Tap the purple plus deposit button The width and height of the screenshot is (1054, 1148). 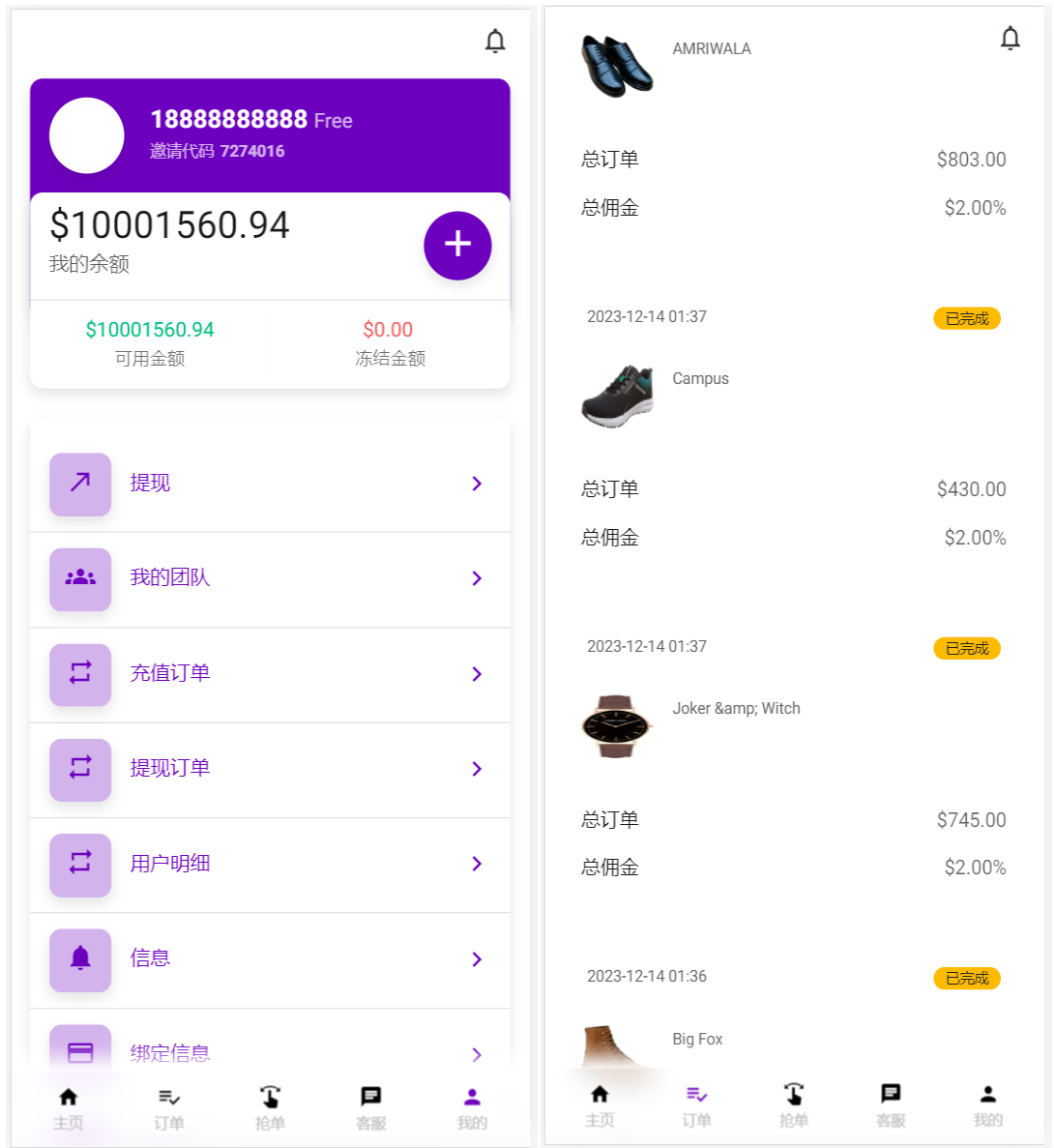(457, 246)
